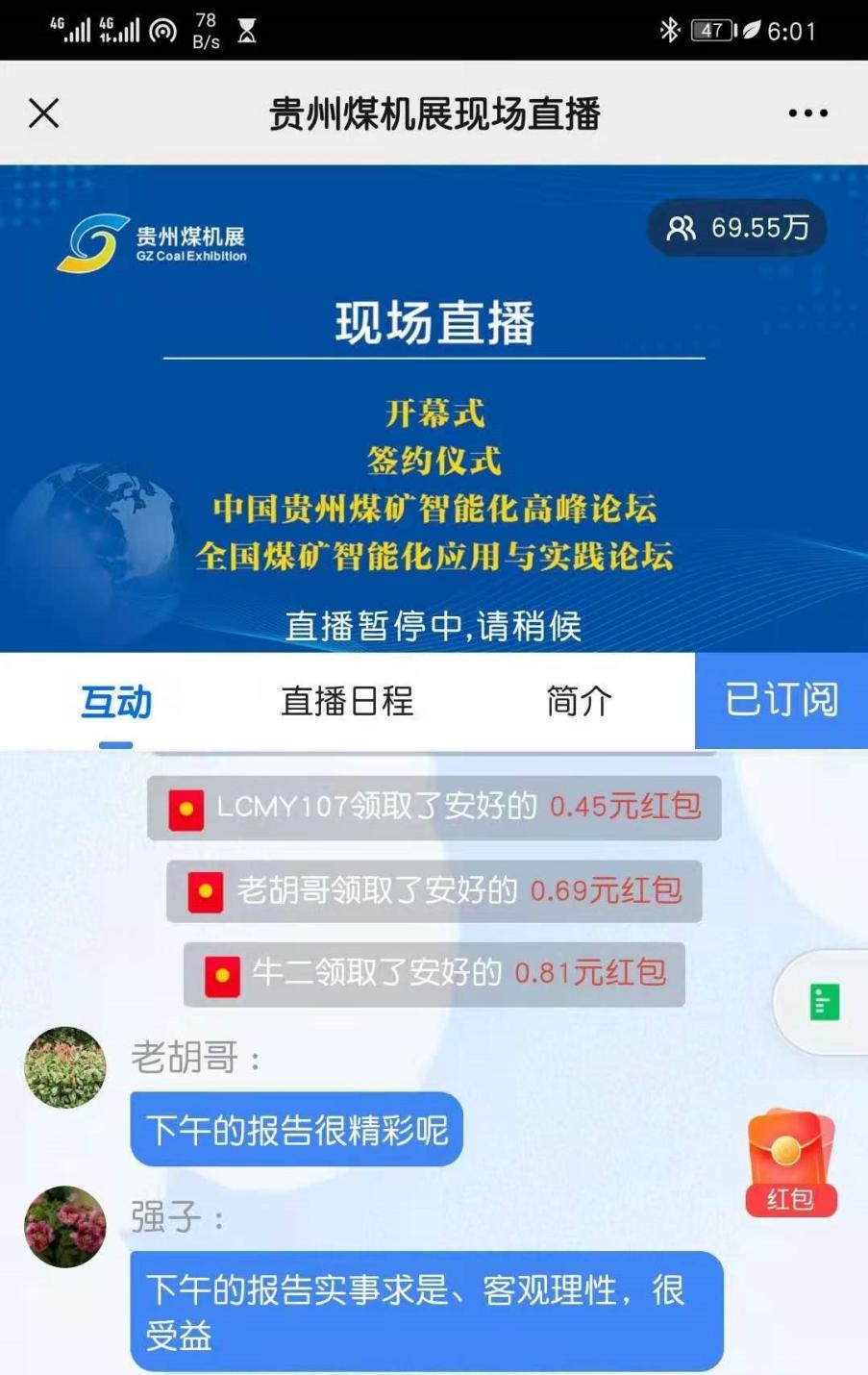Tap the green document floating icon

tap(824, 1002)
